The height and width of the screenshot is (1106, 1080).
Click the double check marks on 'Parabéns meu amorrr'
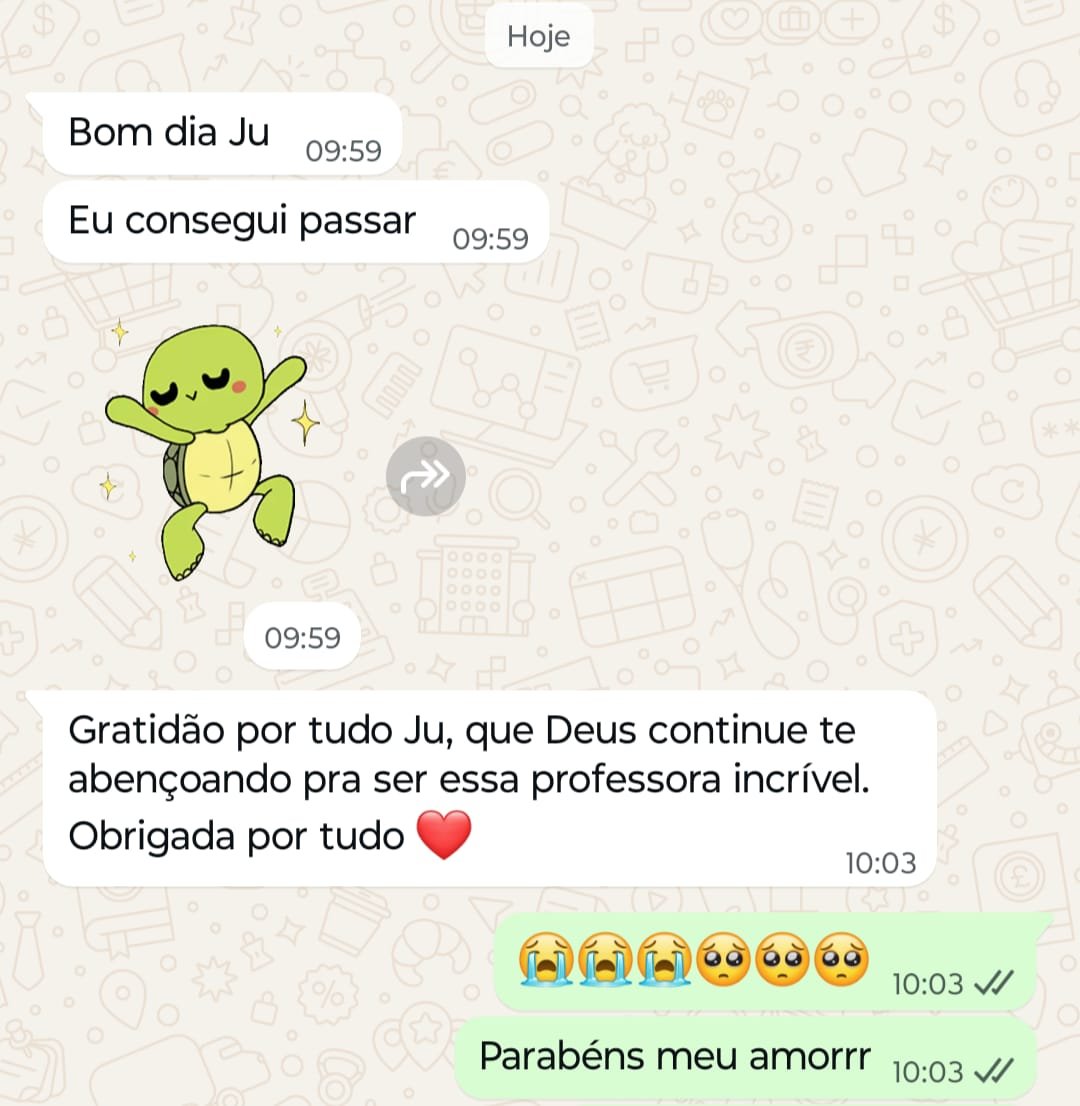1003,1070
